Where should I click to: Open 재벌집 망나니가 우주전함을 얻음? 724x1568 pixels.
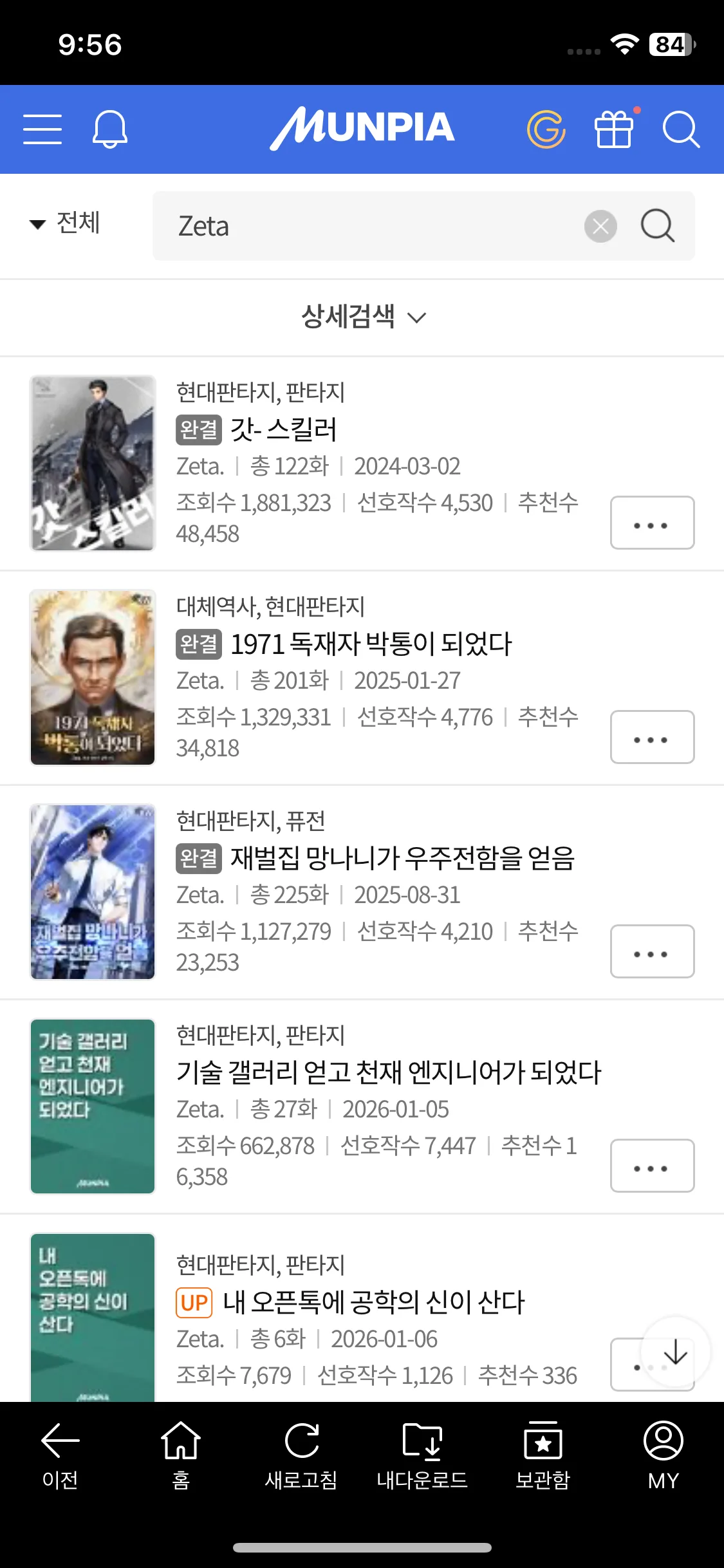[402, 858]
